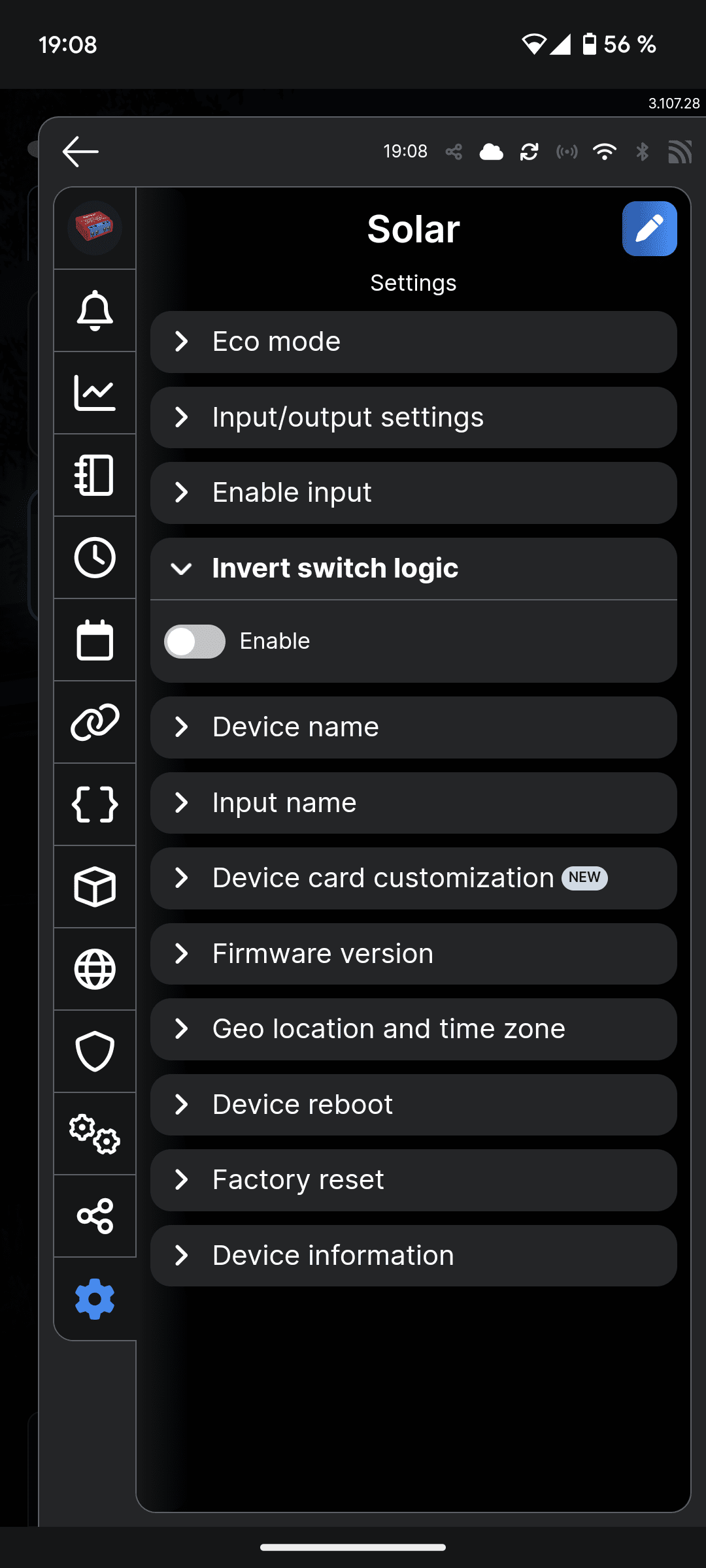Toggle the Enable switch for inverted logic

click(x=195, y=642)
